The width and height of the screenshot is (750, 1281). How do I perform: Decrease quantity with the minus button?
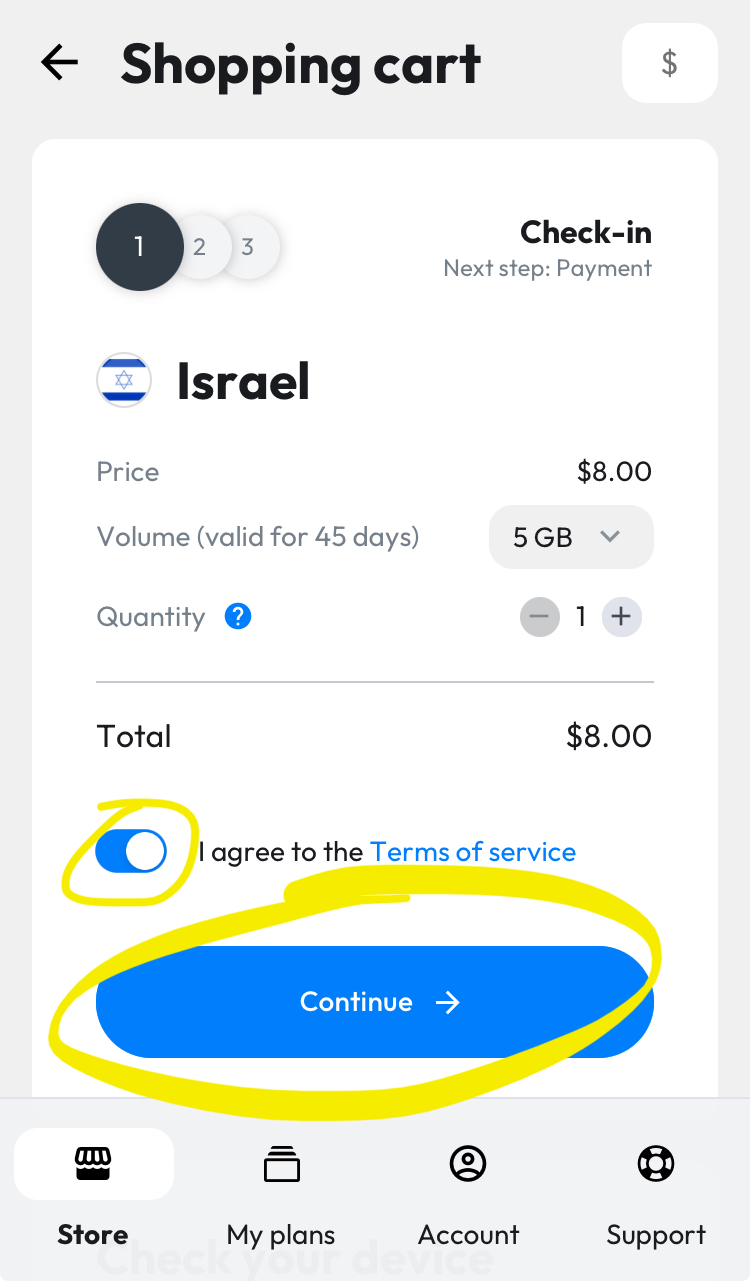(539, 617)
